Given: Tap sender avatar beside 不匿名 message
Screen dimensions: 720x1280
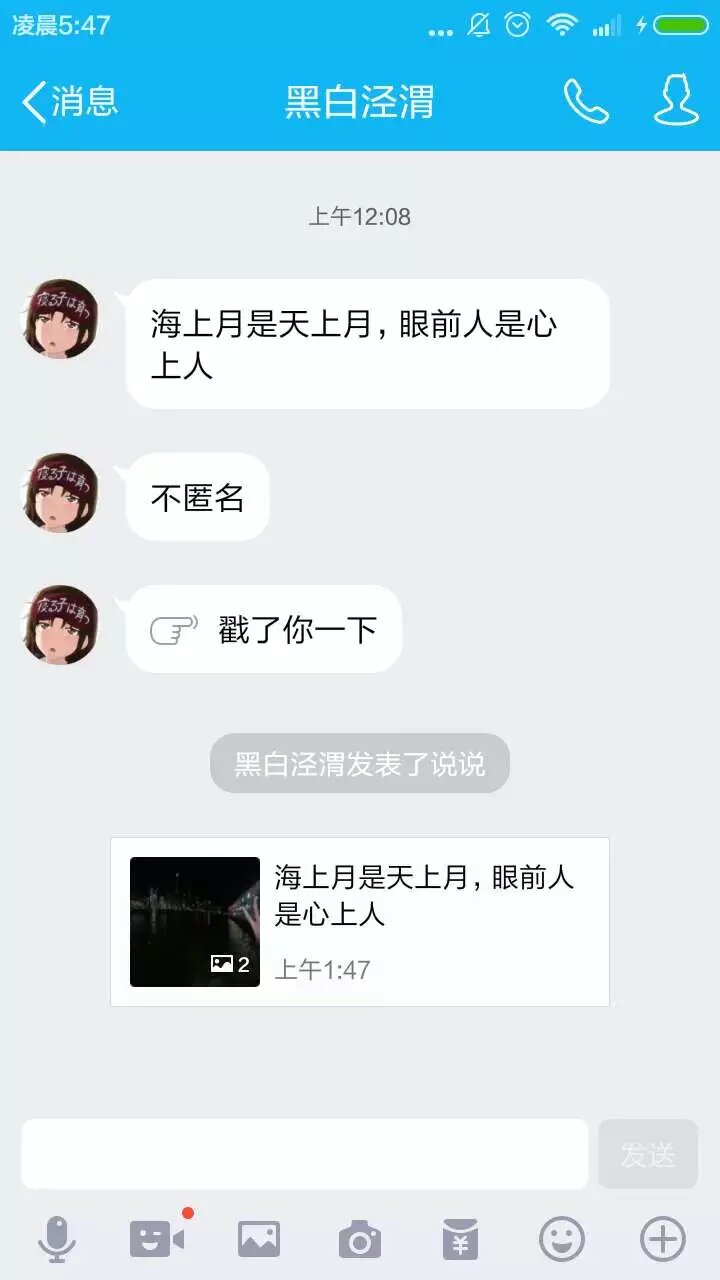Looking at the screenshot, I should coord(61,493).
